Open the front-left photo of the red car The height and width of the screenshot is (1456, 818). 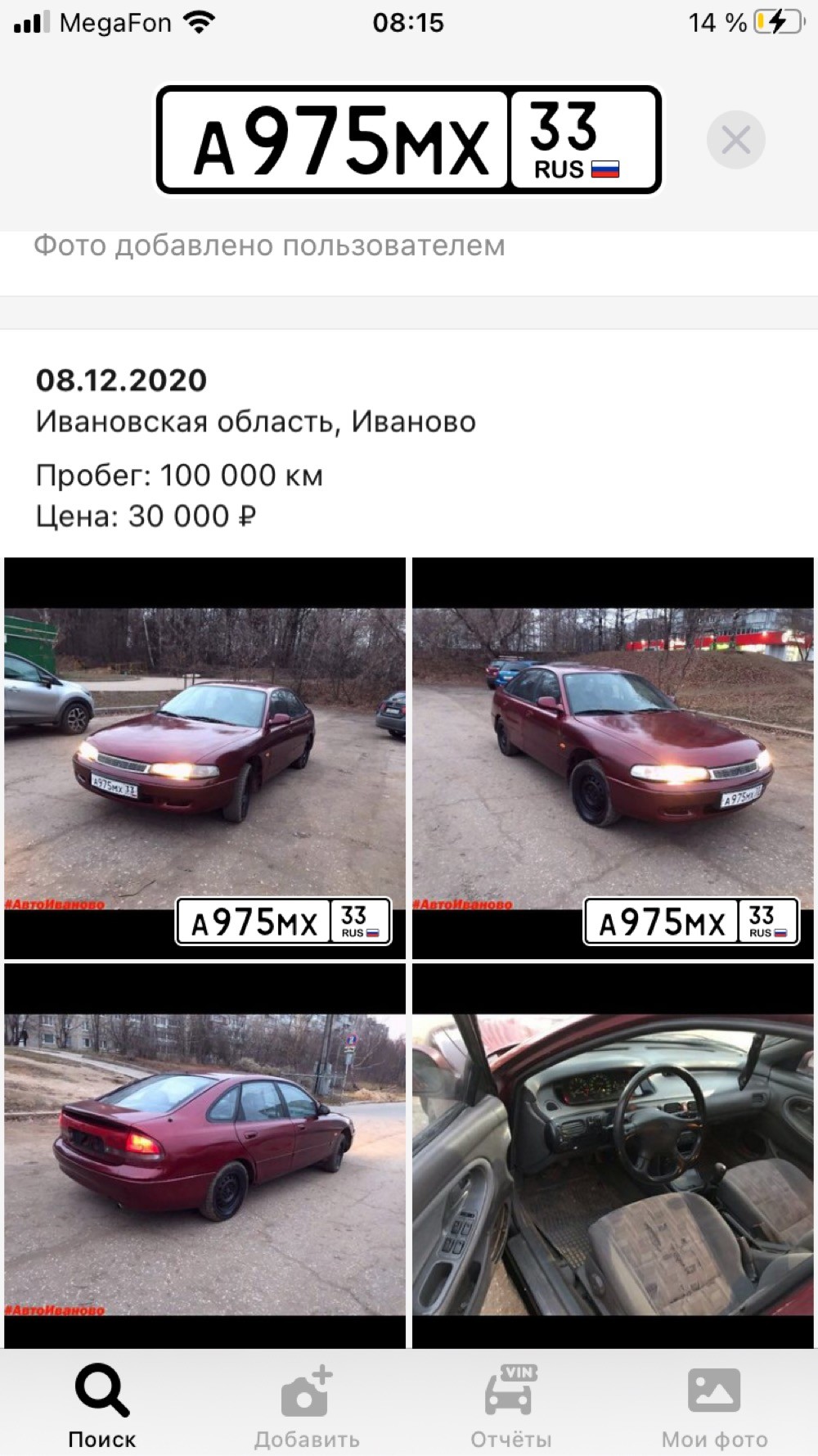(204, 757)
